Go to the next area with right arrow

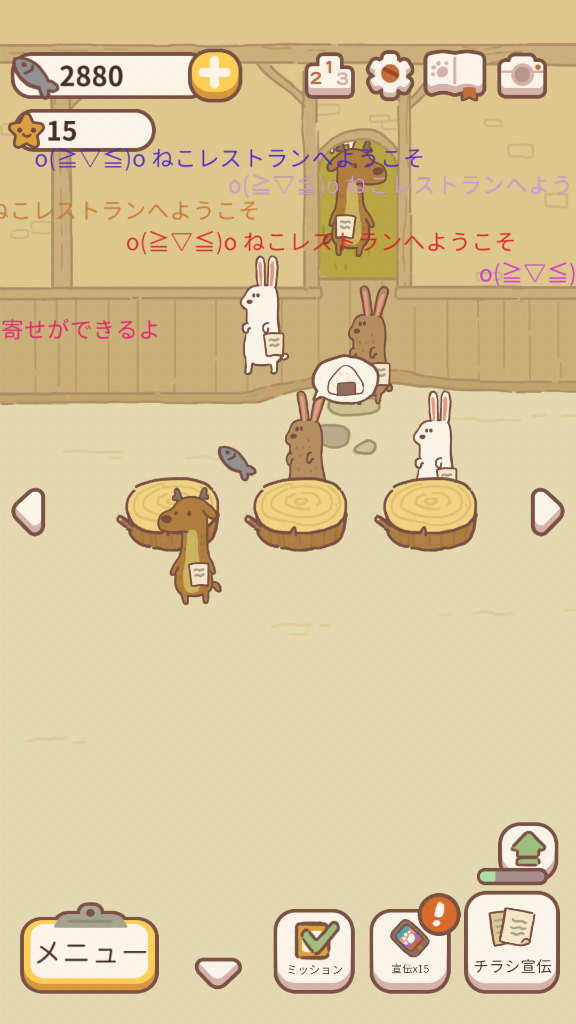tap(547, 511)
